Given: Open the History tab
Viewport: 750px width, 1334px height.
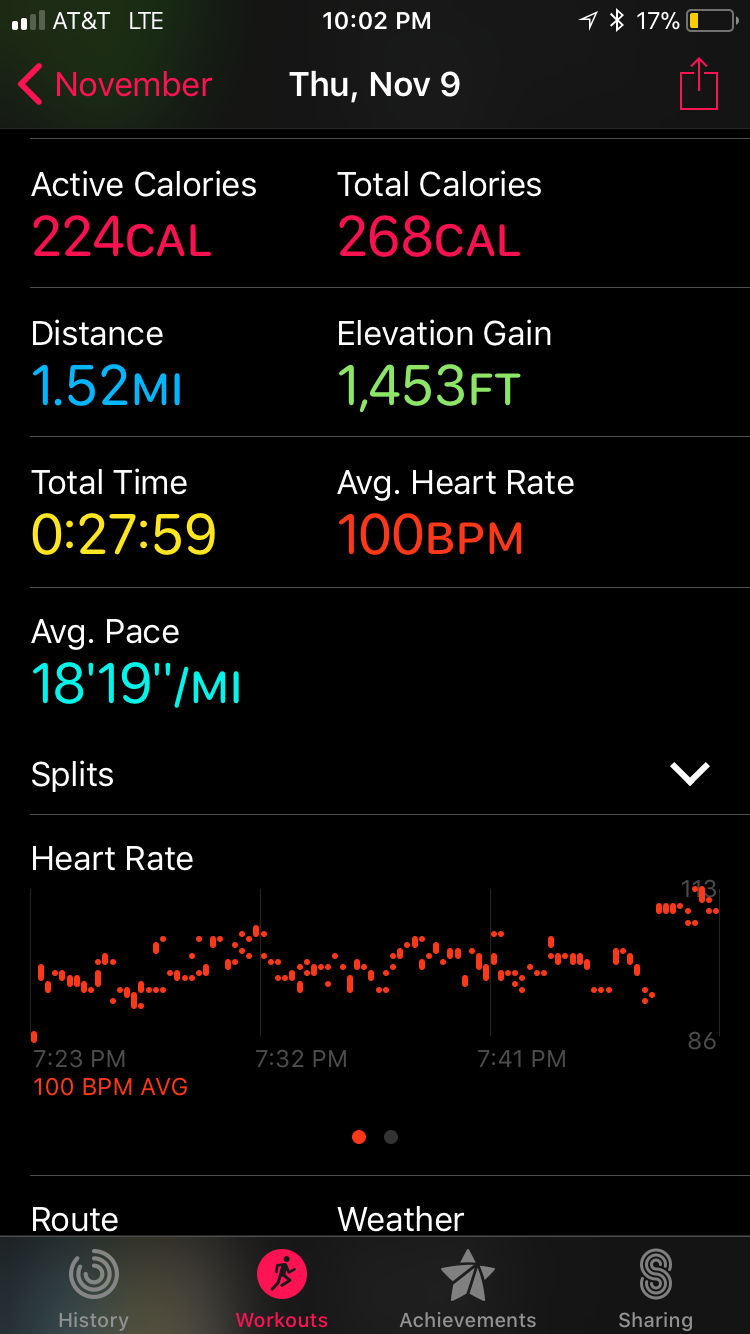Looking at the screenshot, I should pyautogui.click(x=93, y=1289).
